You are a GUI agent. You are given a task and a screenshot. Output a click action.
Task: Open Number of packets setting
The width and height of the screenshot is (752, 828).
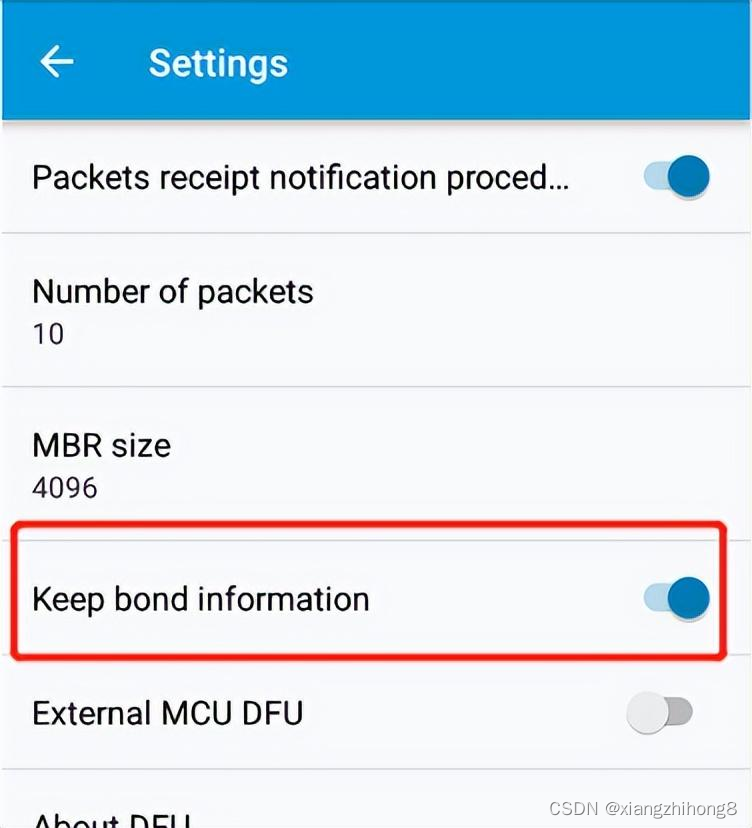point(172,310)
